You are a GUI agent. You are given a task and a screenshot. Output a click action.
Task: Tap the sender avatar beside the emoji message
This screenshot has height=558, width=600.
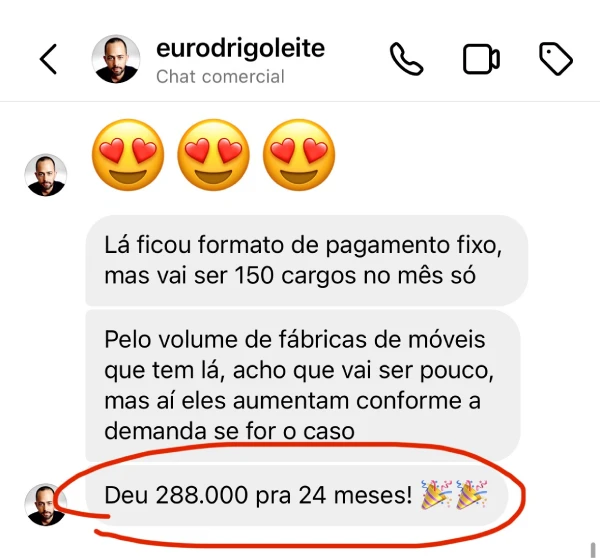[x=45, y=175]
